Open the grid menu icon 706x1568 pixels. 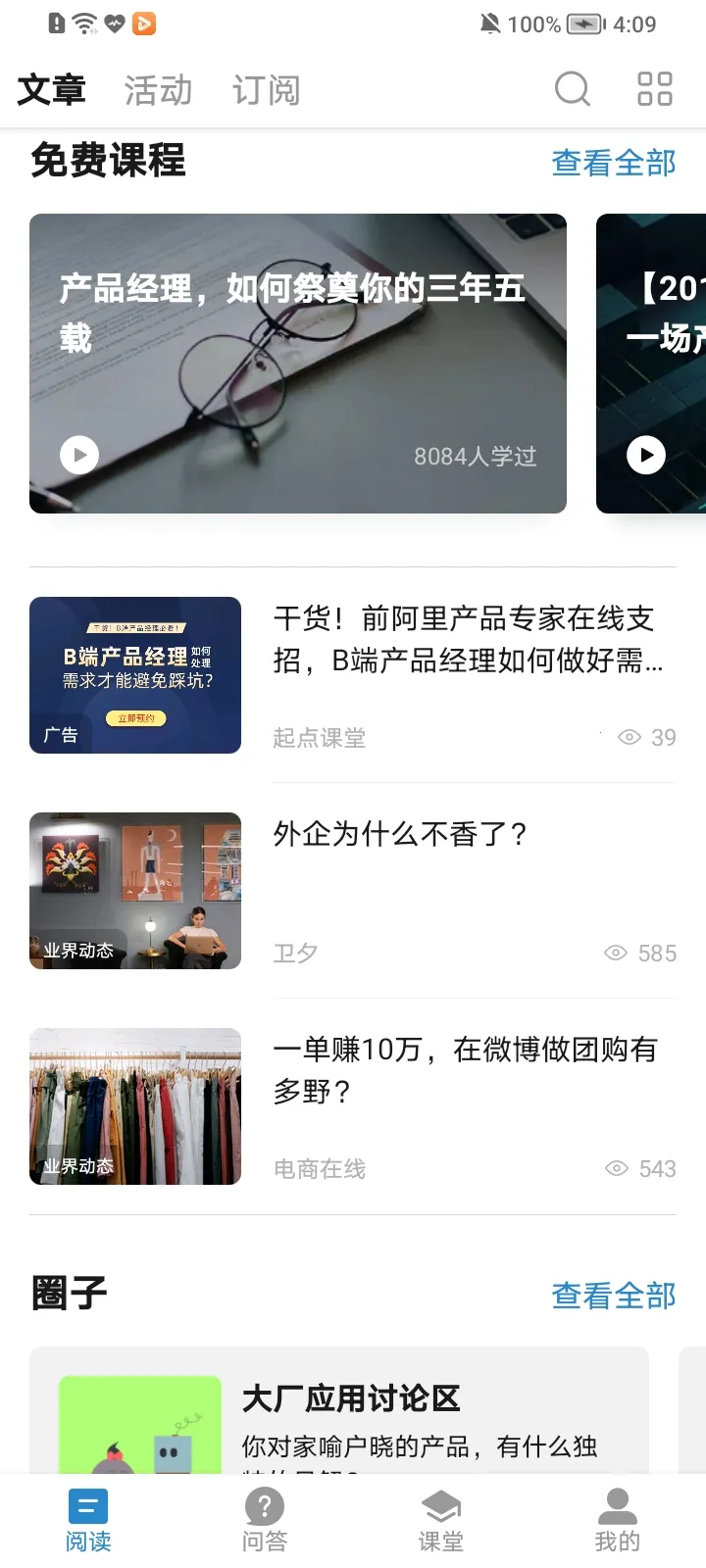click(654, 89)
